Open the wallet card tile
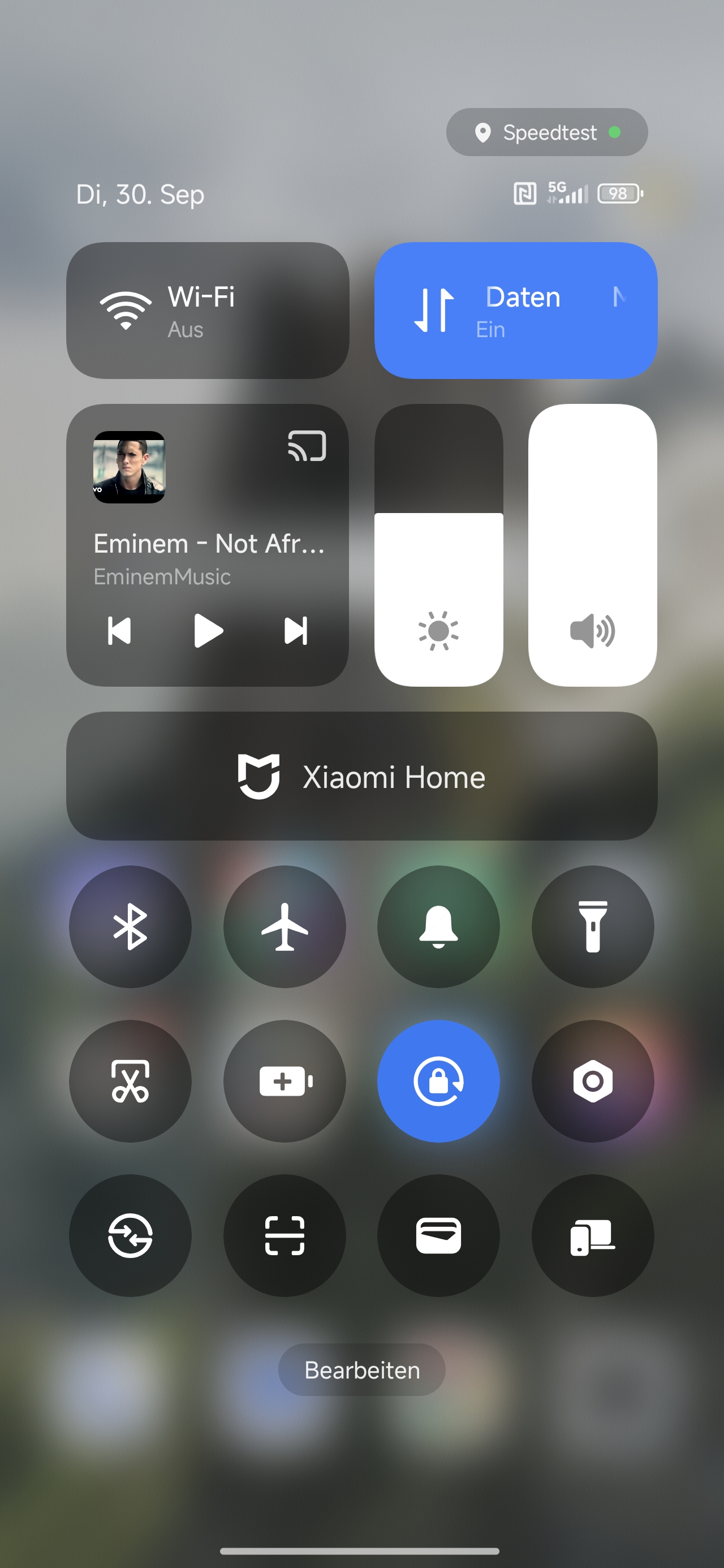724x1568 pixels. point(438,1235)
